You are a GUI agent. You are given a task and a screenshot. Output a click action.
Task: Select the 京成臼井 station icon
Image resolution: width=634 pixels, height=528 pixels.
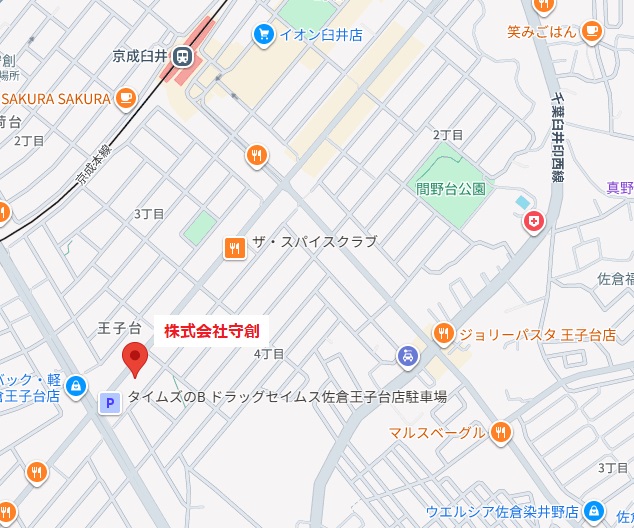[x=184, y=55]
